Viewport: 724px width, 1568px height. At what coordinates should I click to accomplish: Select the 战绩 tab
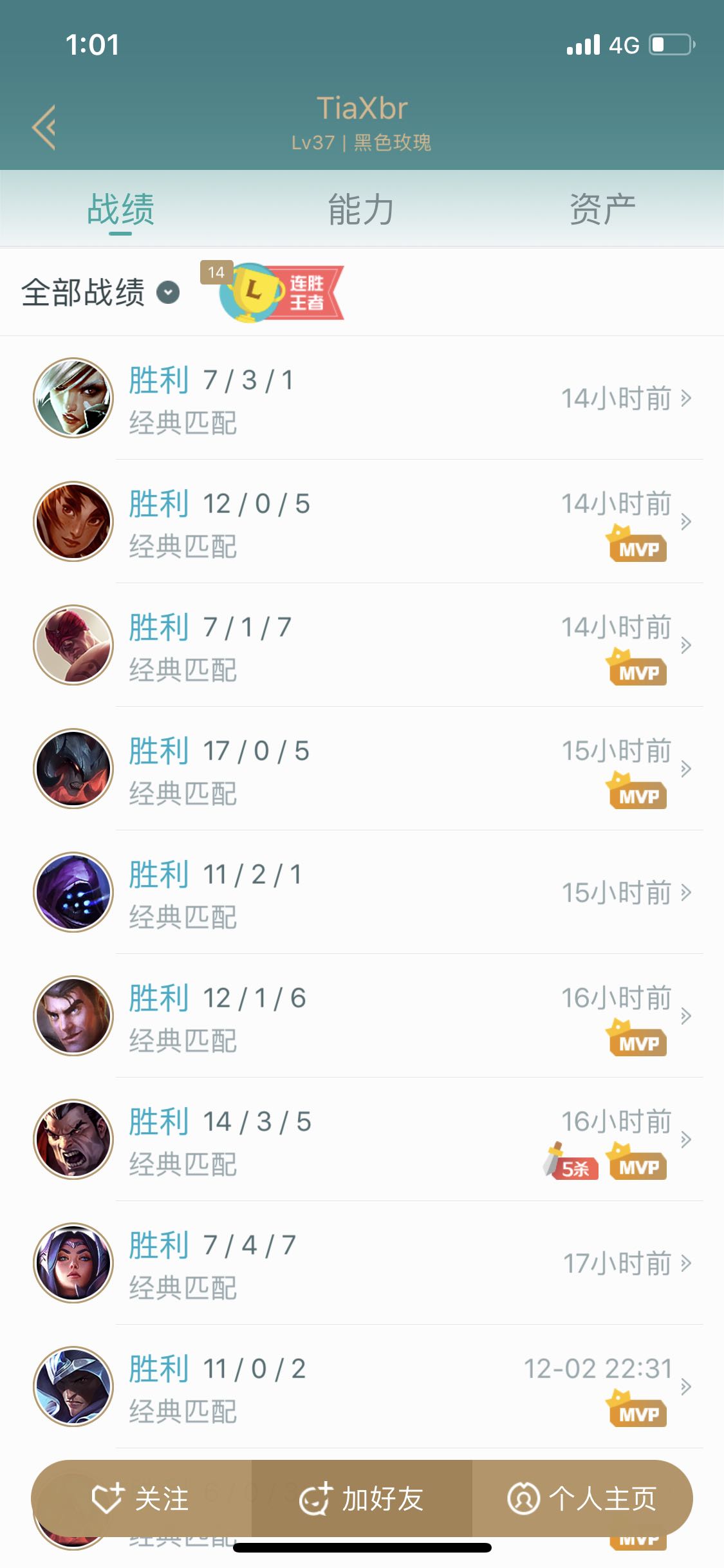120,210
